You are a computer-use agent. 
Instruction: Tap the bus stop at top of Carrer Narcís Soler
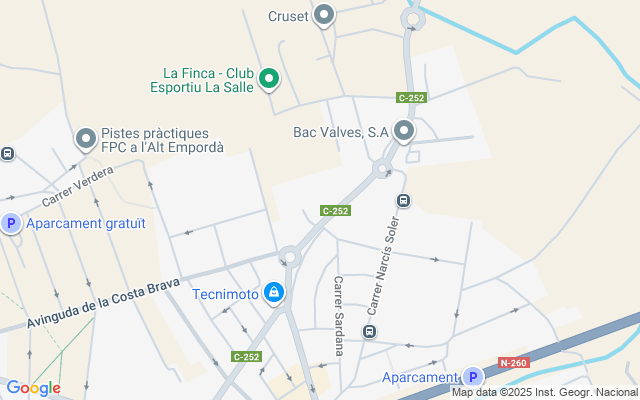pos(403,200)
